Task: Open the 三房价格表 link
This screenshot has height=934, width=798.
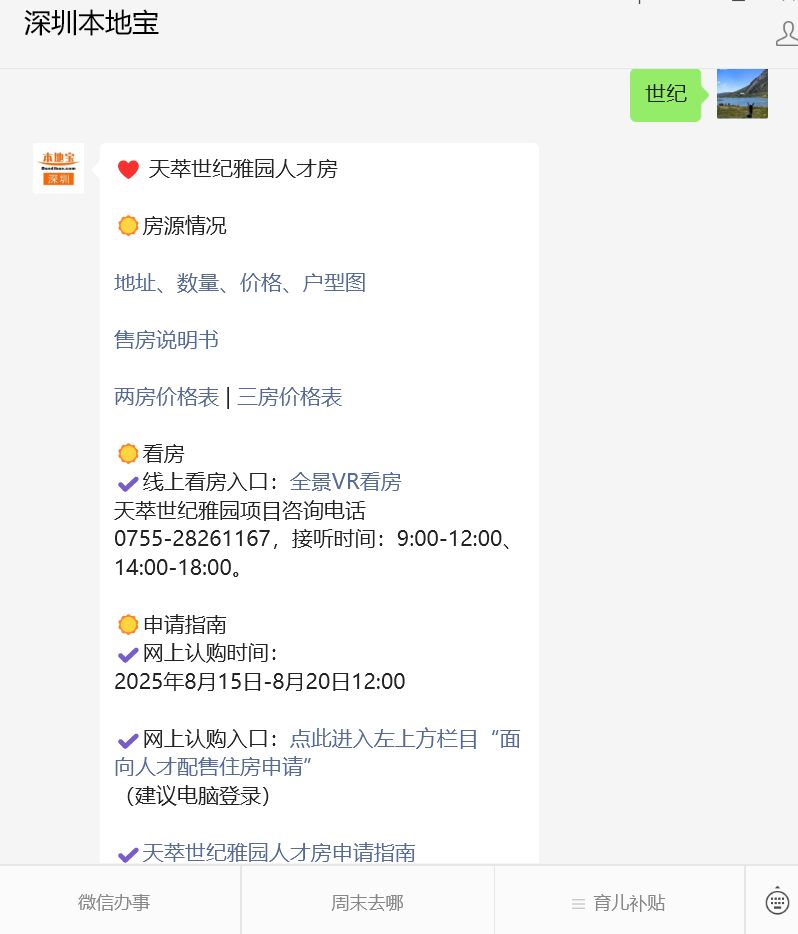Action: pos(289,397)
